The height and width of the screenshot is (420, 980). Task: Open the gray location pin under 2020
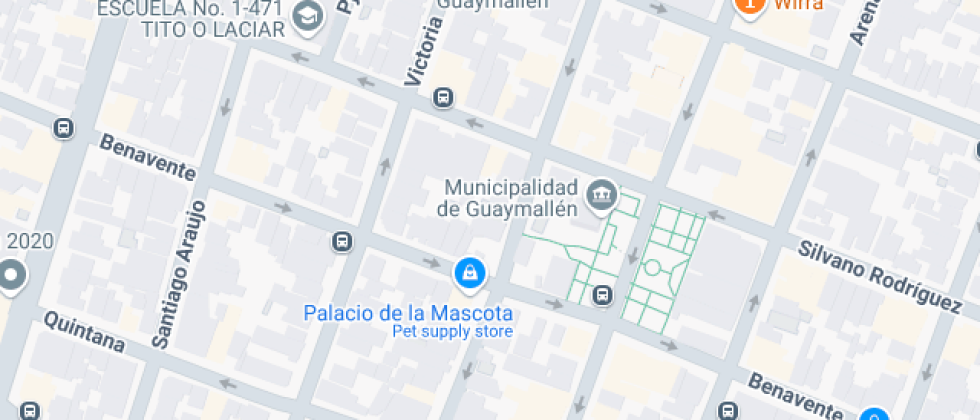(10, 274)
